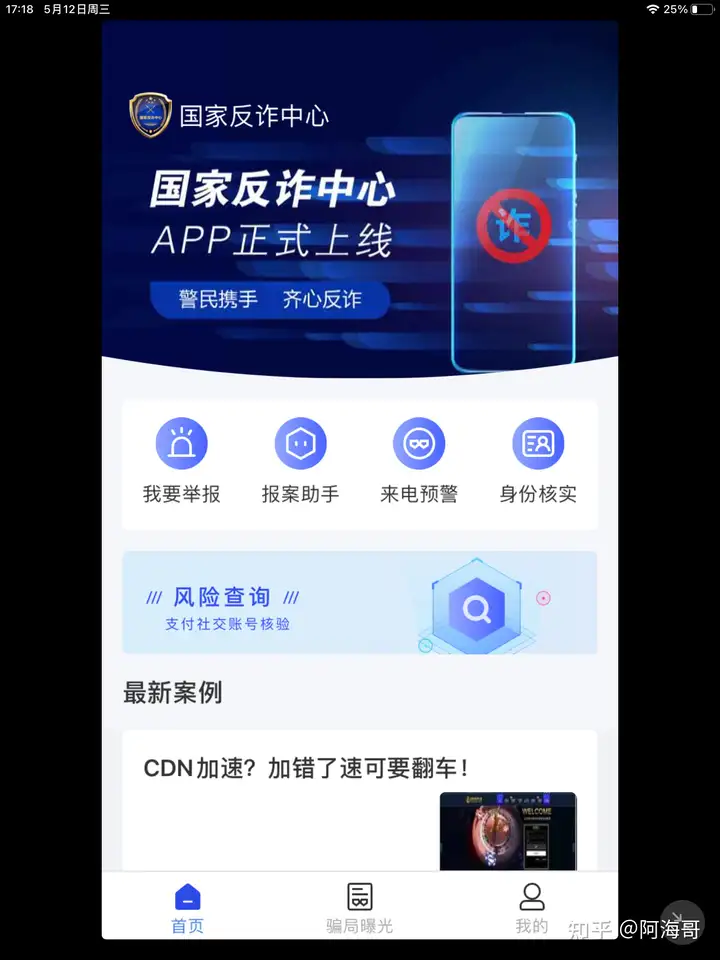Open the CDN加速 case article
Screen dimensions: 720x960
pyautogui.click(x=359, y=800)
